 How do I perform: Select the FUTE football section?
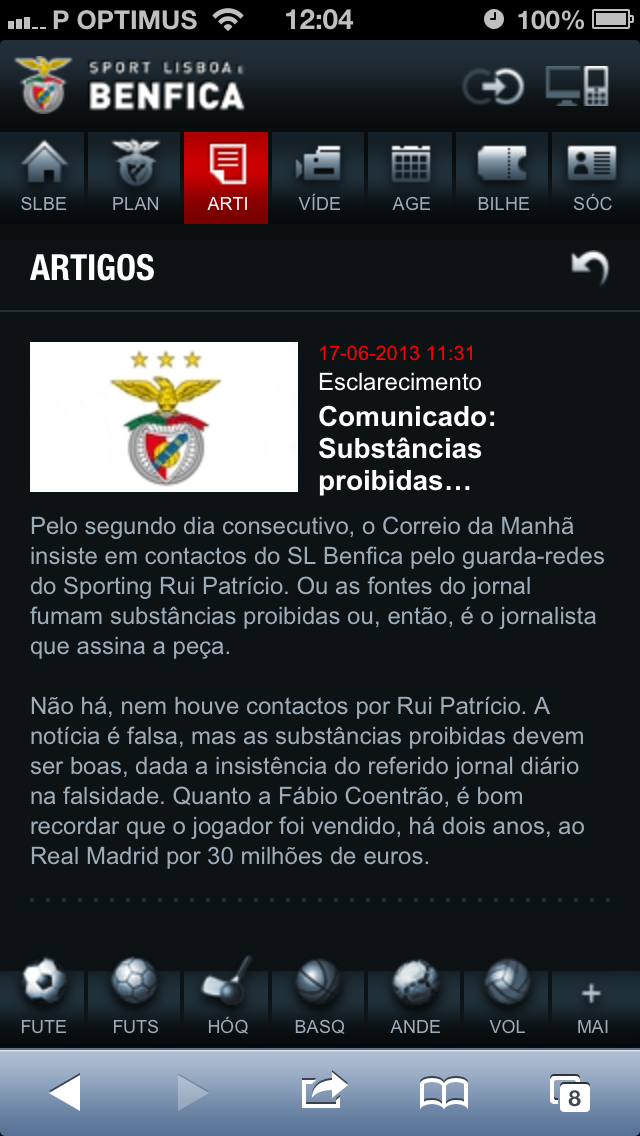[44, 998]
